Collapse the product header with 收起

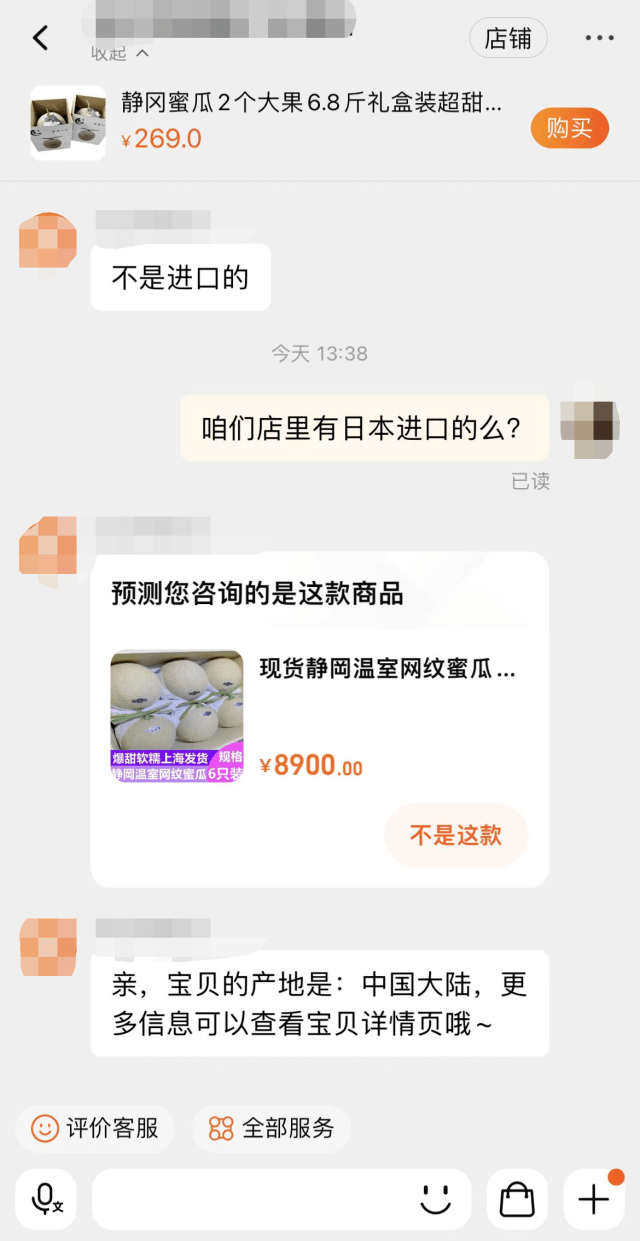tap(120, 53)
